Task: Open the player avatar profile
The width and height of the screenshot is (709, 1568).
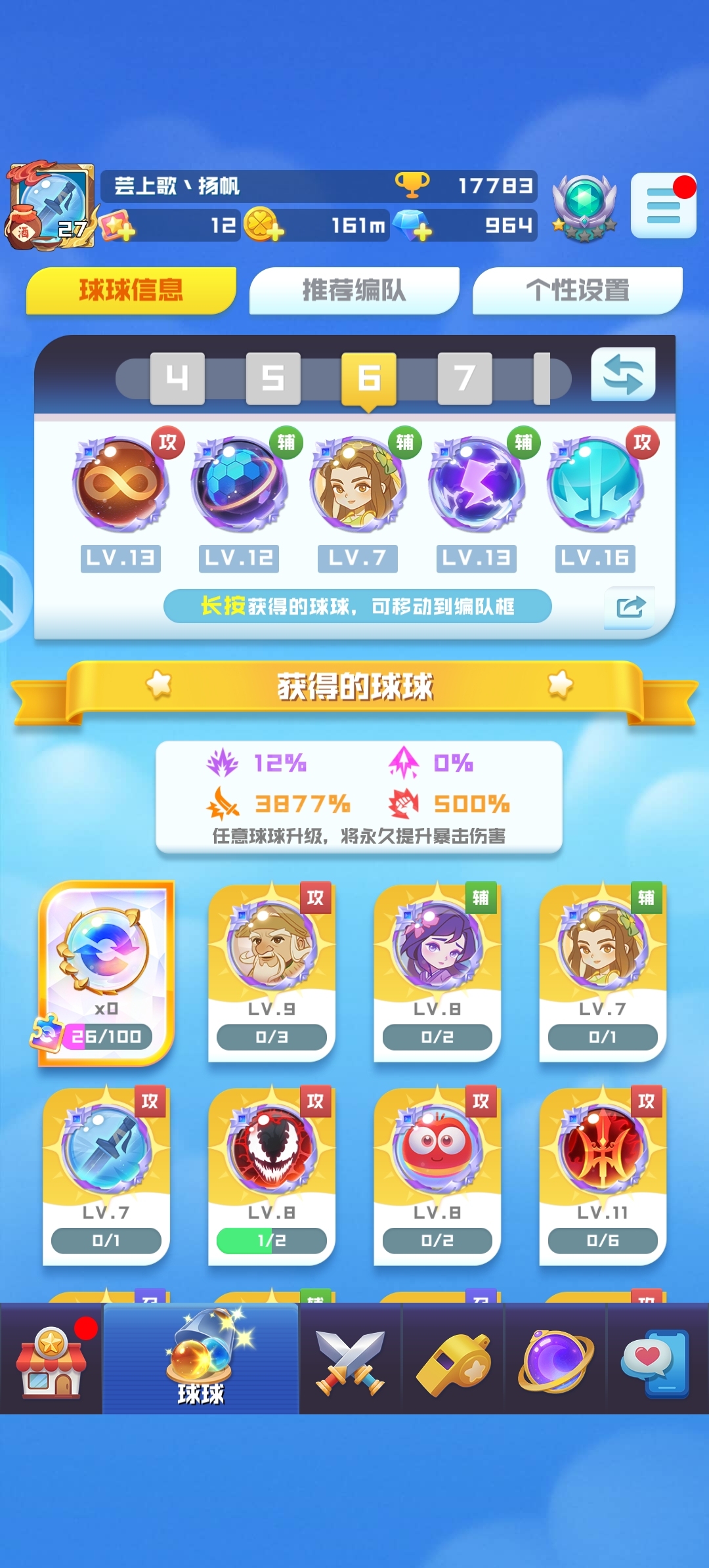Action: pos(50,206)
